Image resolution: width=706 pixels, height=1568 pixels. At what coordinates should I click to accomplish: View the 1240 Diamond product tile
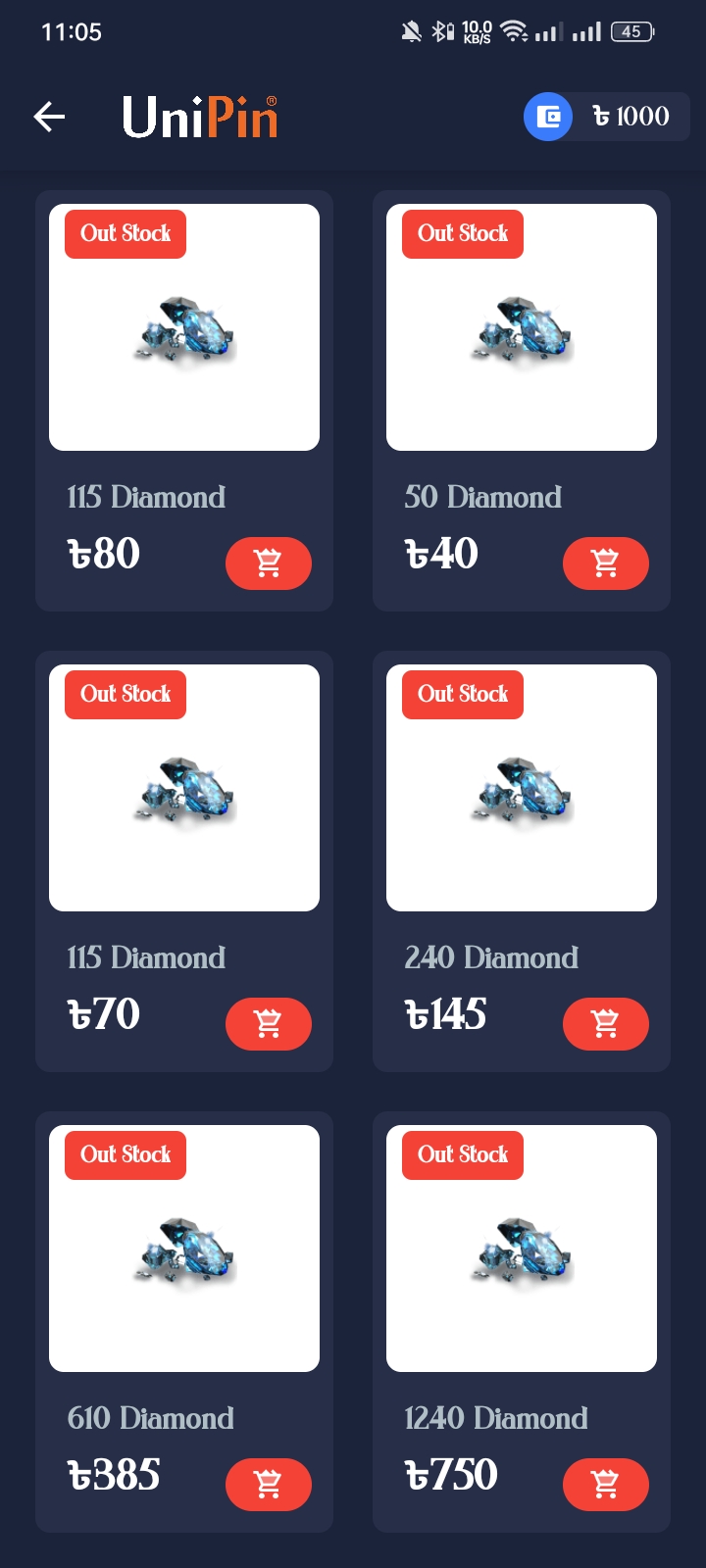click(522, 1322)
